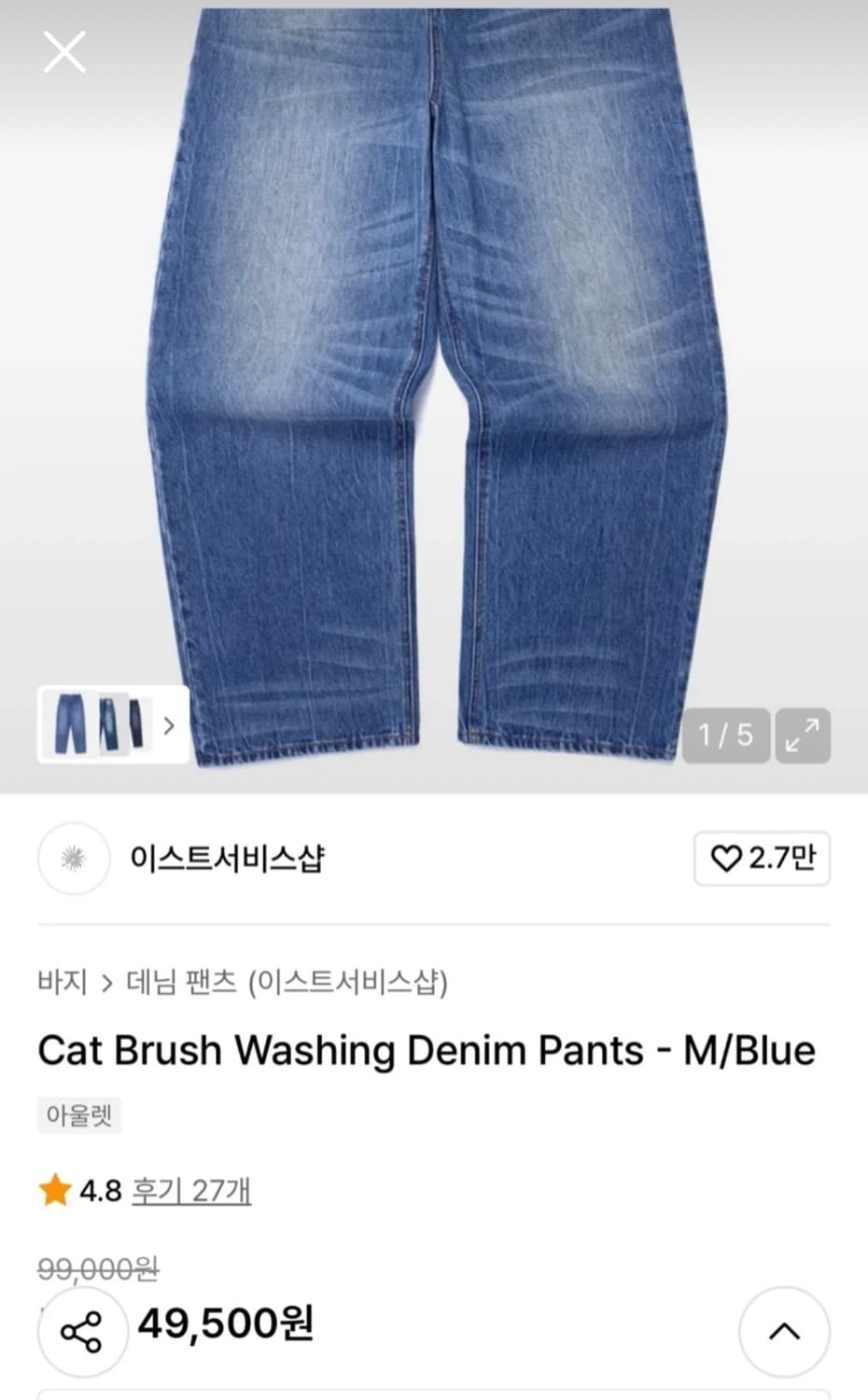
Task: Go to 바지 category in breadcrumb
Action: [62, 983]
